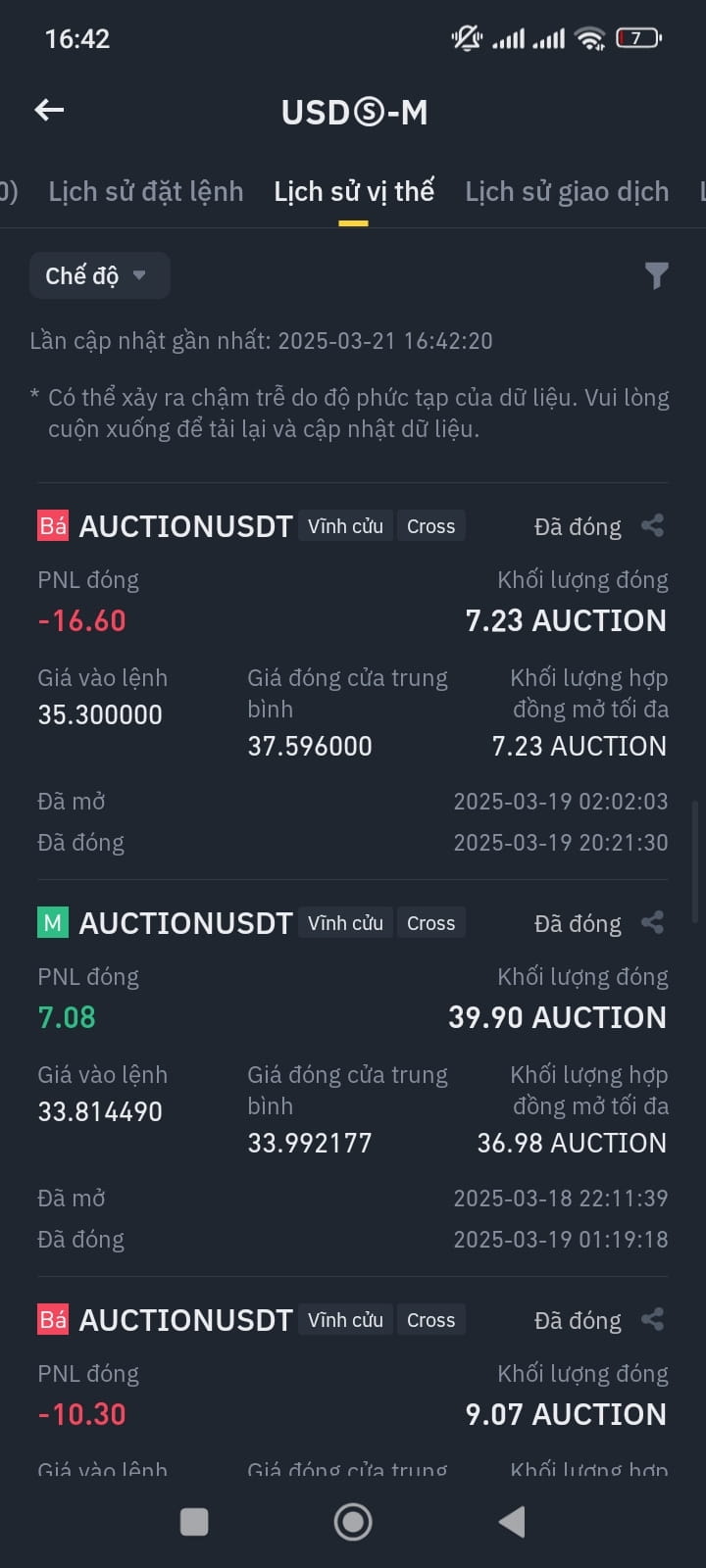Expand the Chế độ dropdown
The width and height of the screenshot is (706, 1568).
(x=99, y=275)
